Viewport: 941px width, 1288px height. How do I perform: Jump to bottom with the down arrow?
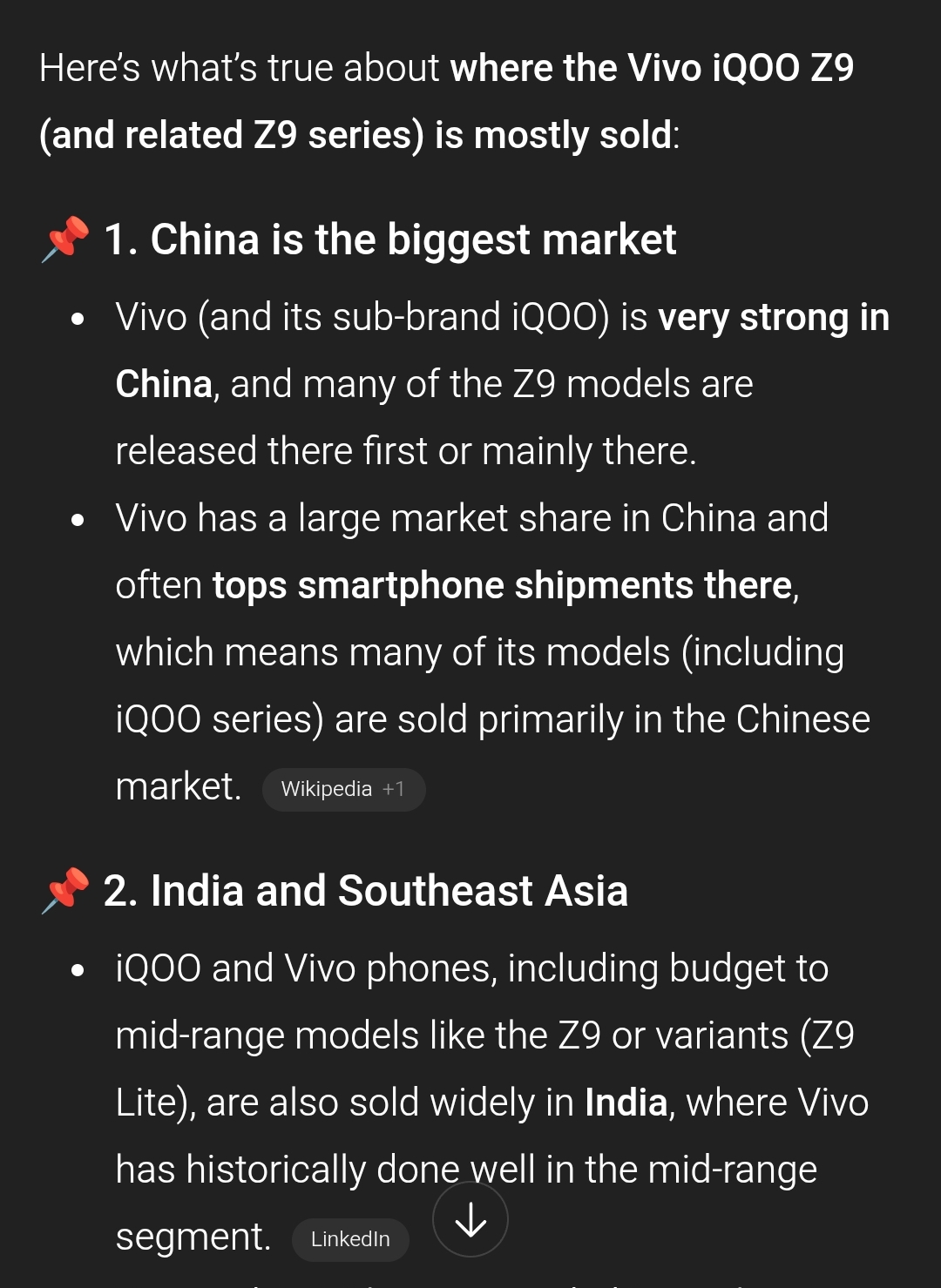(470, 1219)
